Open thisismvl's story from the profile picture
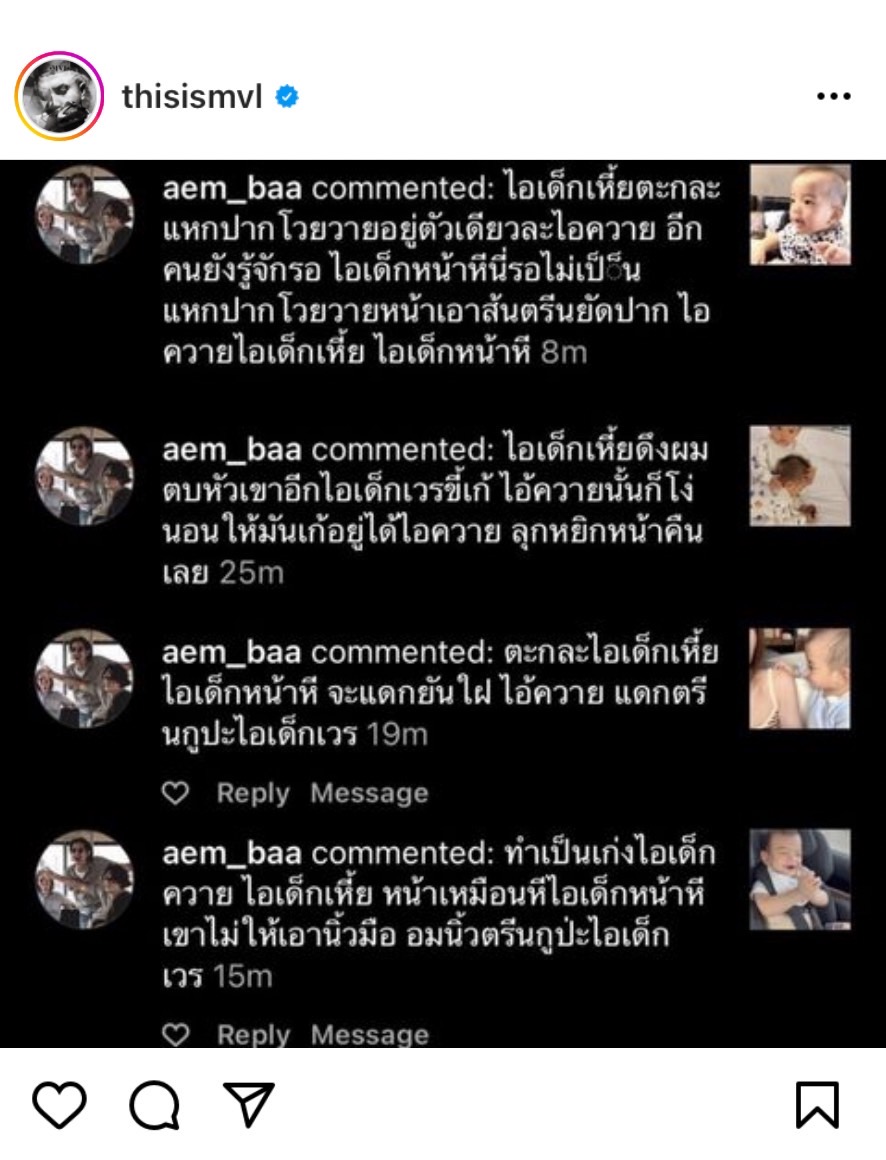The image size is (886, 1160). coord(59,96)
